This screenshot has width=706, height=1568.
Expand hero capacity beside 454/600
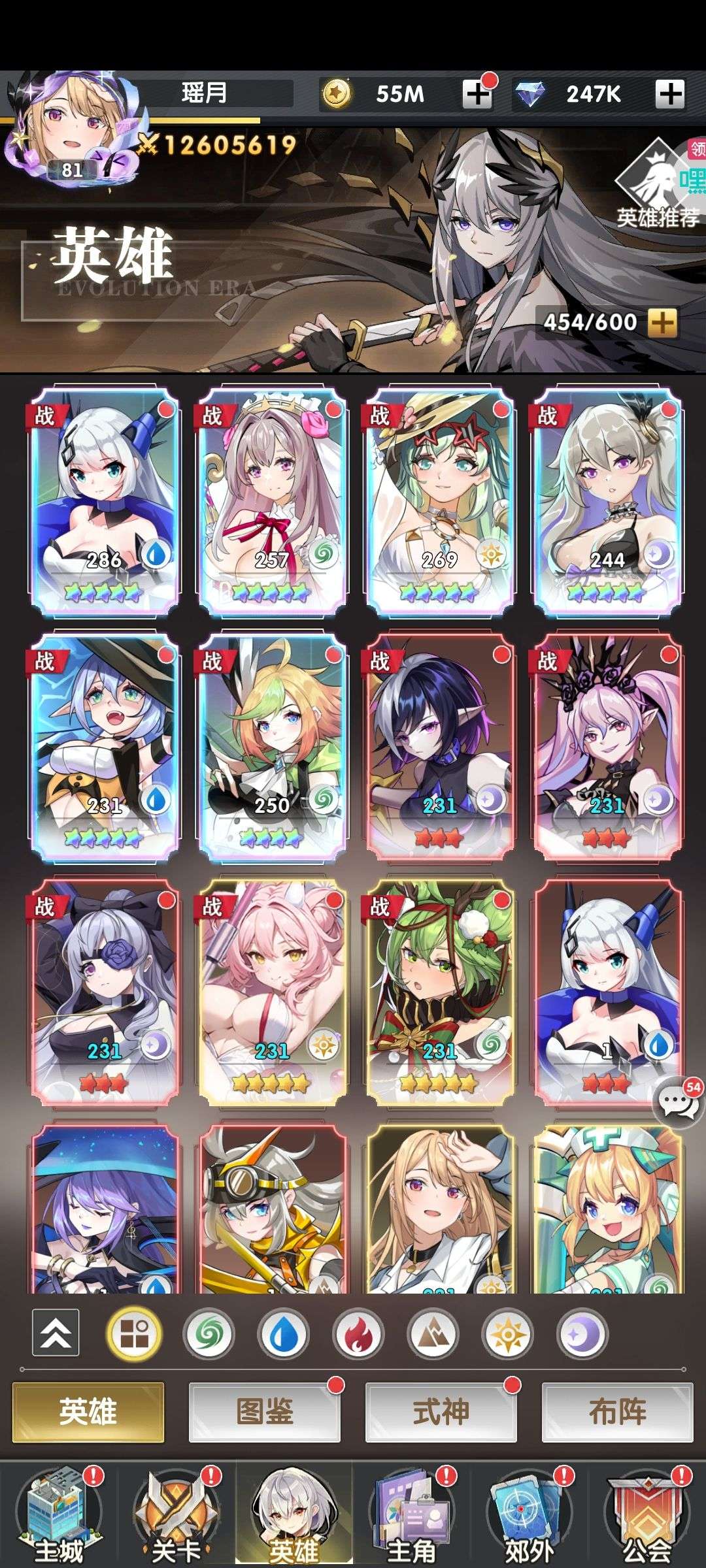click(x=662, y=322)
